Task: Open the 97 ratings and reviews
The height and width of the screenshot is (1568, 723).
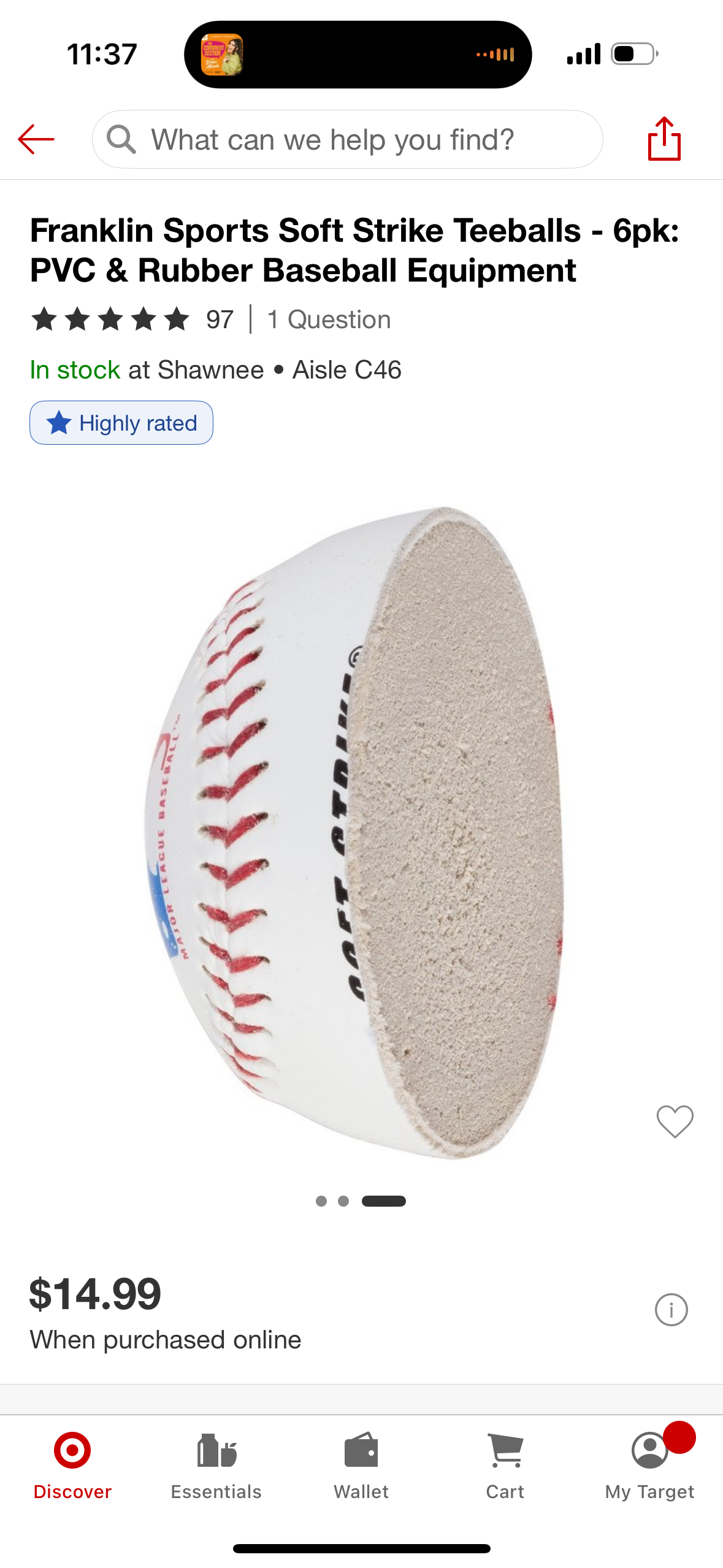Action: pyautogui.click(x=132, y=320)
